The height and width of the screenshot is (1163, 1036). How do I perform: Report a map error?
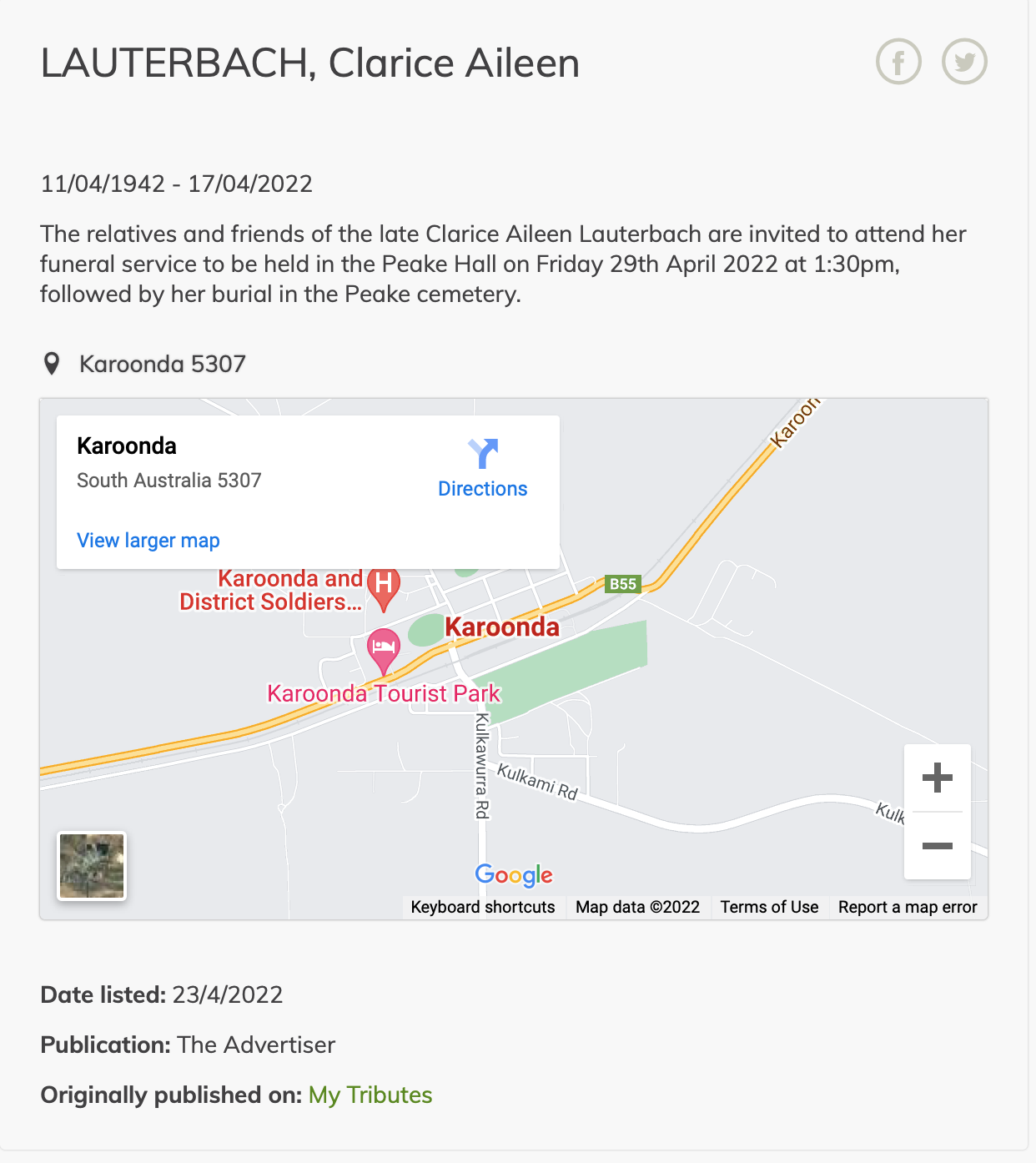(x=908, y=907)
